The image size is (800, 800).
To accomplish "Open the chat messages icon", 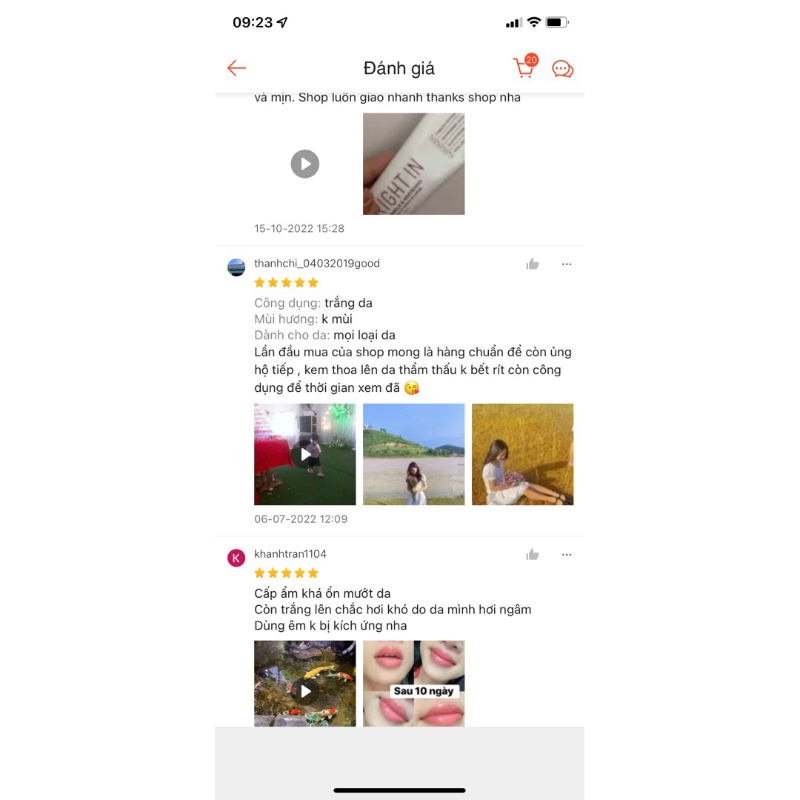I will point(563,69).
